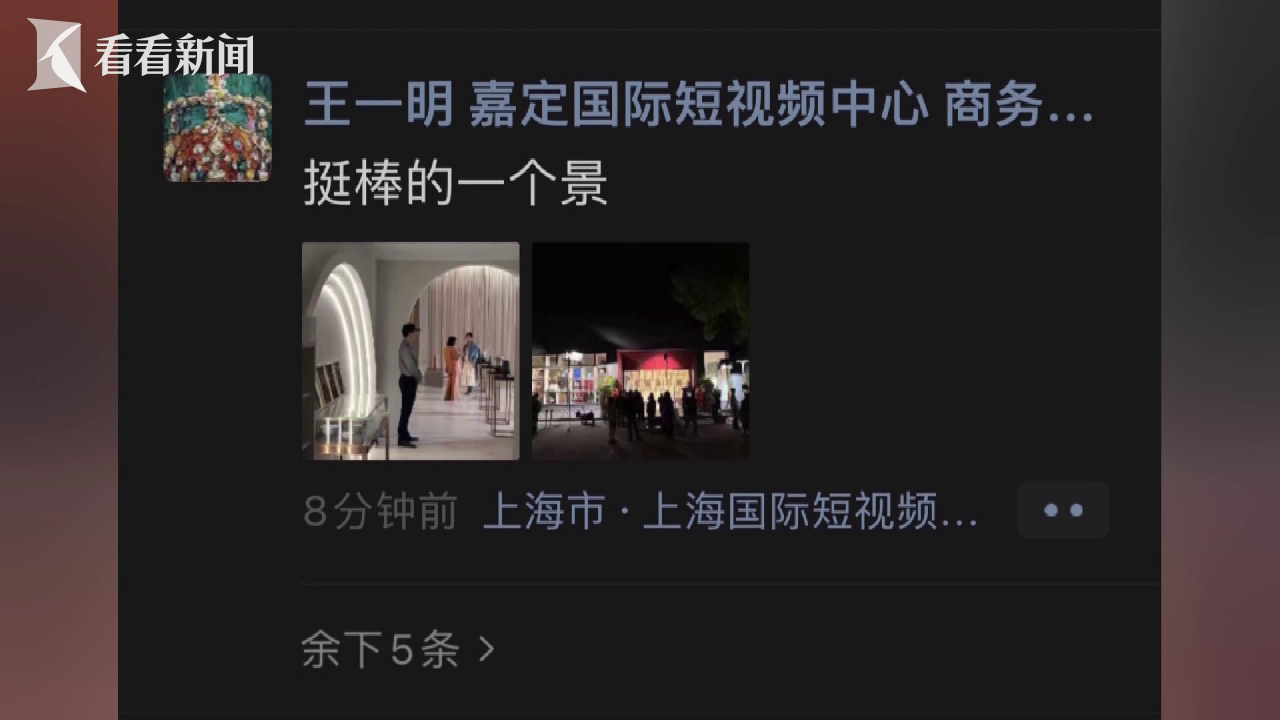
Task: View the night outdoor crowd photo
Action: [x=640, y=351]
